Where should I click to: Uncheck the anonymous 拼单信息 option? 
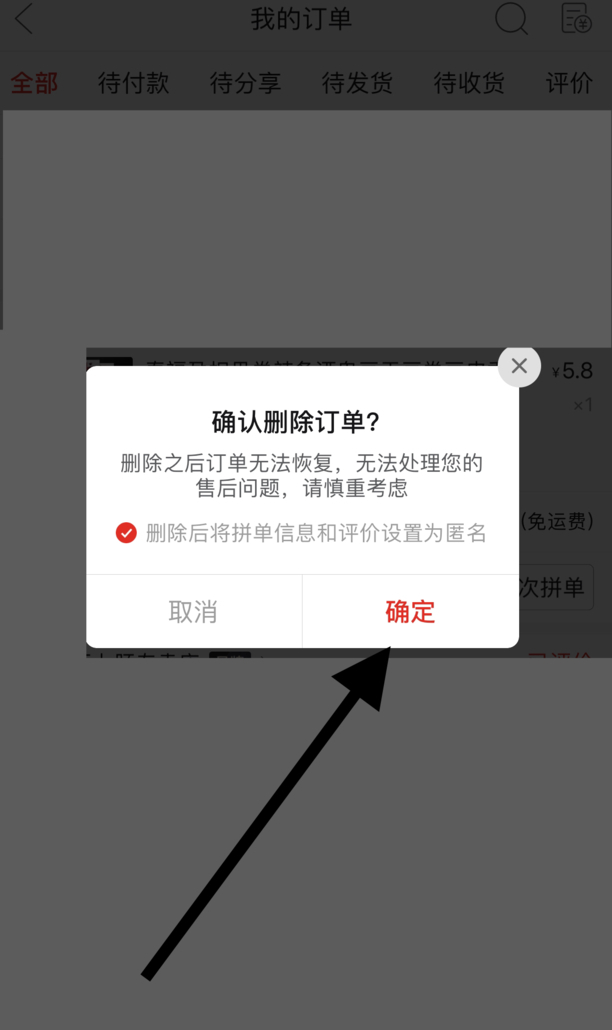pyautogui.click(x=126, y=533)
